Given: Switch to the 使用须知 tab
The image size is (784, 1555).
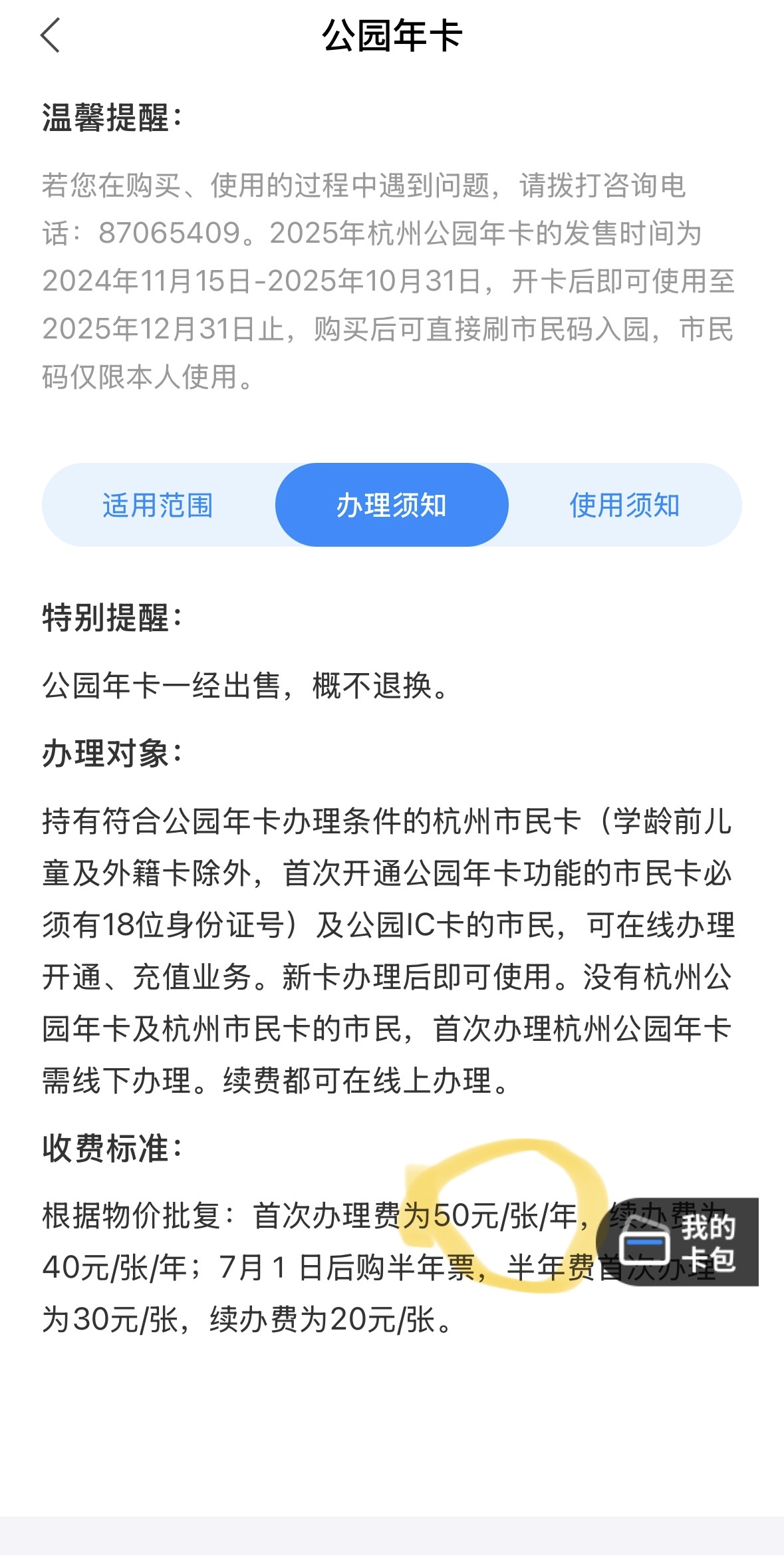Looking at the screenshot, I should coord(624,505).
